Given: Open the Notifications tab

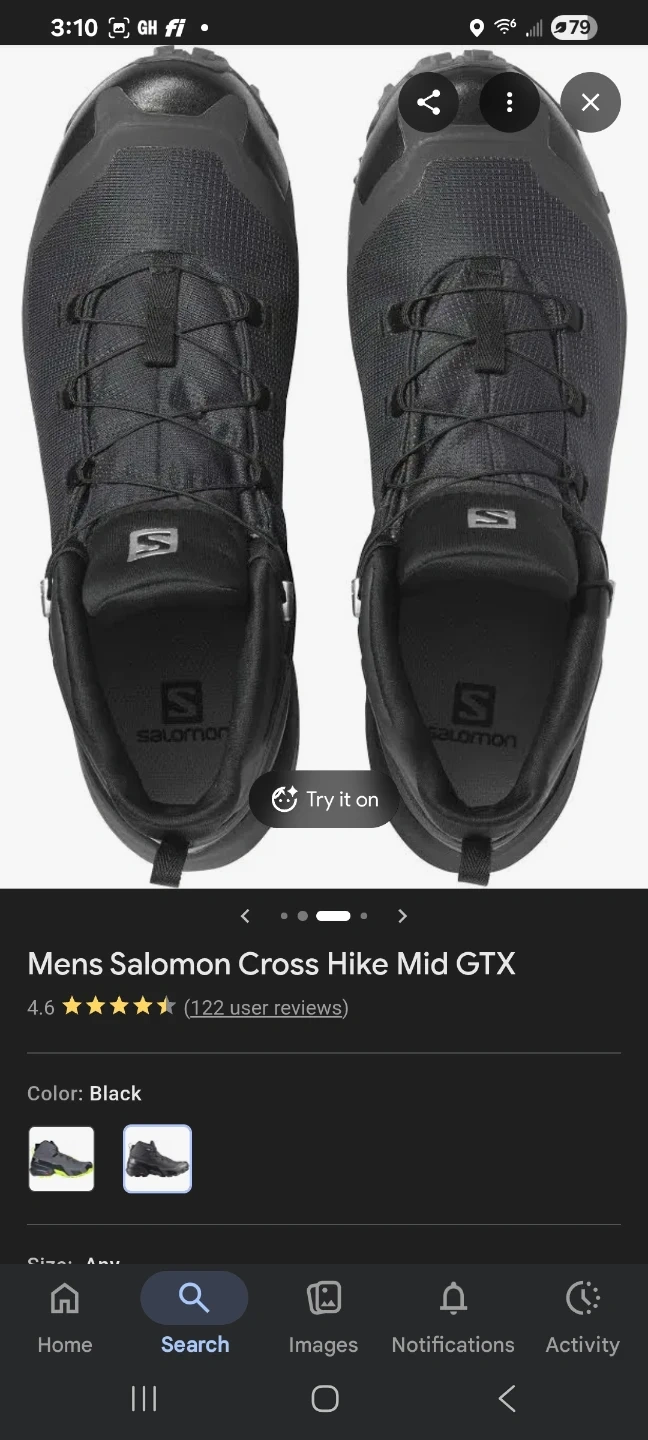Looking at the screenshot, I should (x=453, y=1318).
